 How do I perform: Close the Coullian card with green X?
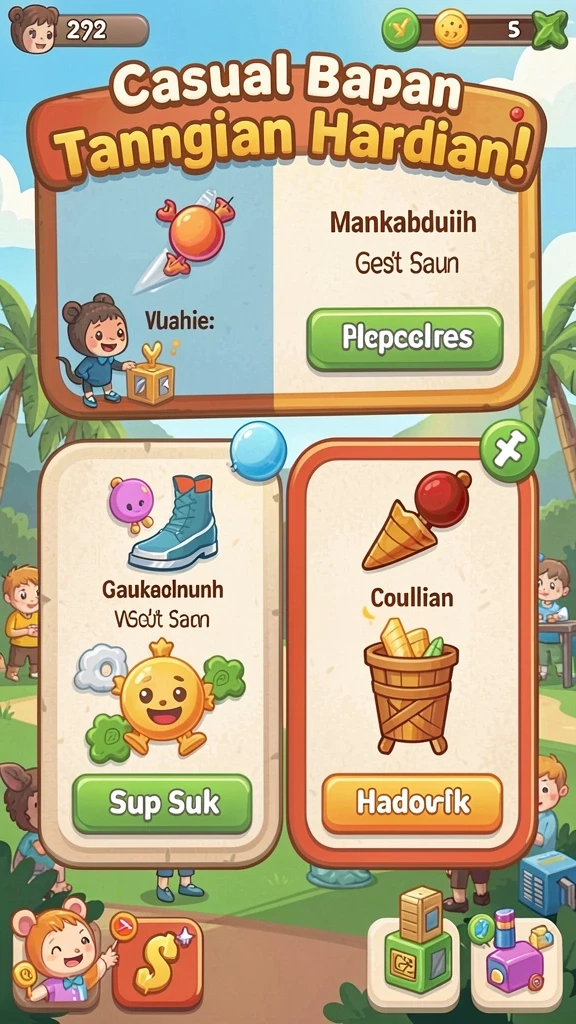(x=509, y=451)
